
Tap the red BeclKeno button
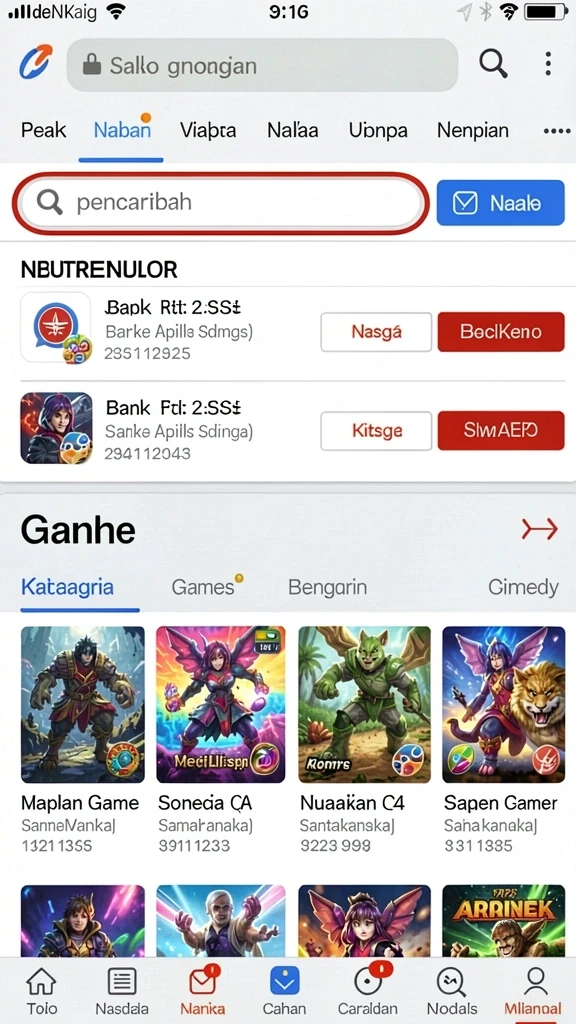click(501, 332)
